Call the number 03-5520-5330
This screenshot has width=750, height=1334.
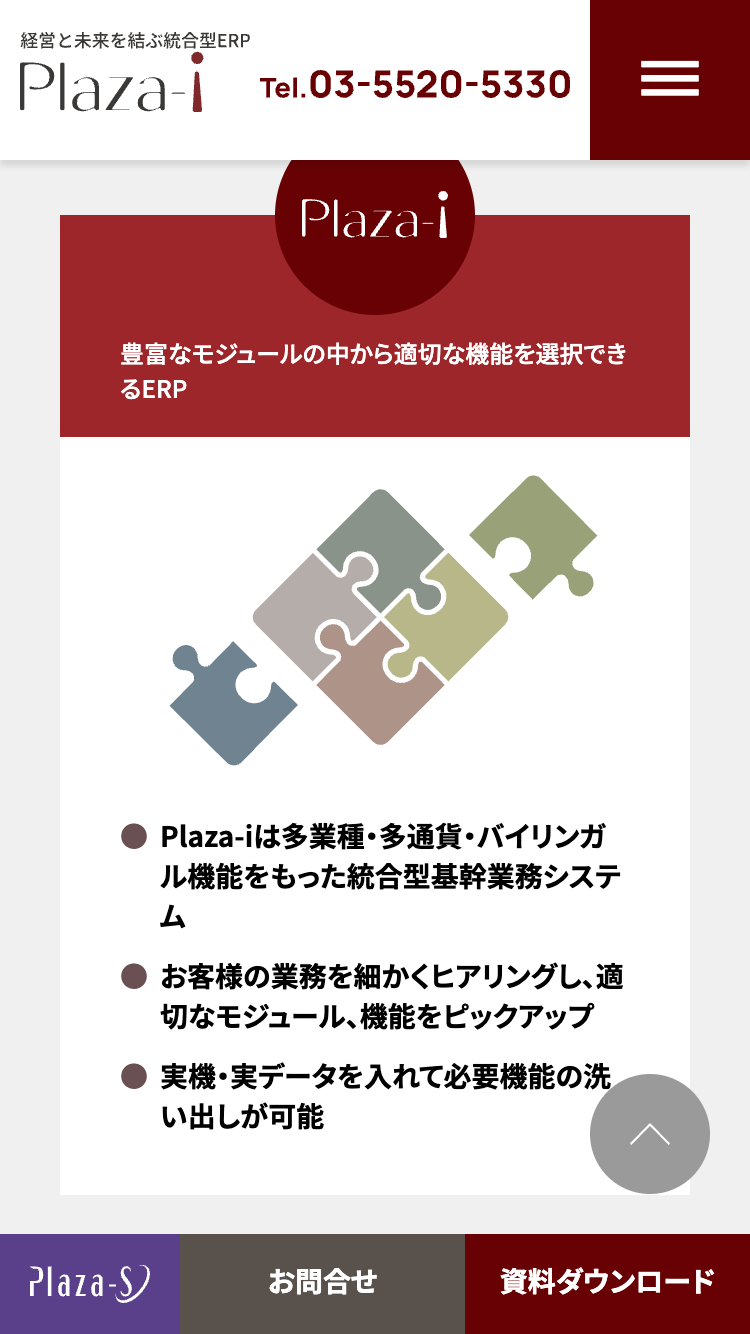[x=415, y=86]
